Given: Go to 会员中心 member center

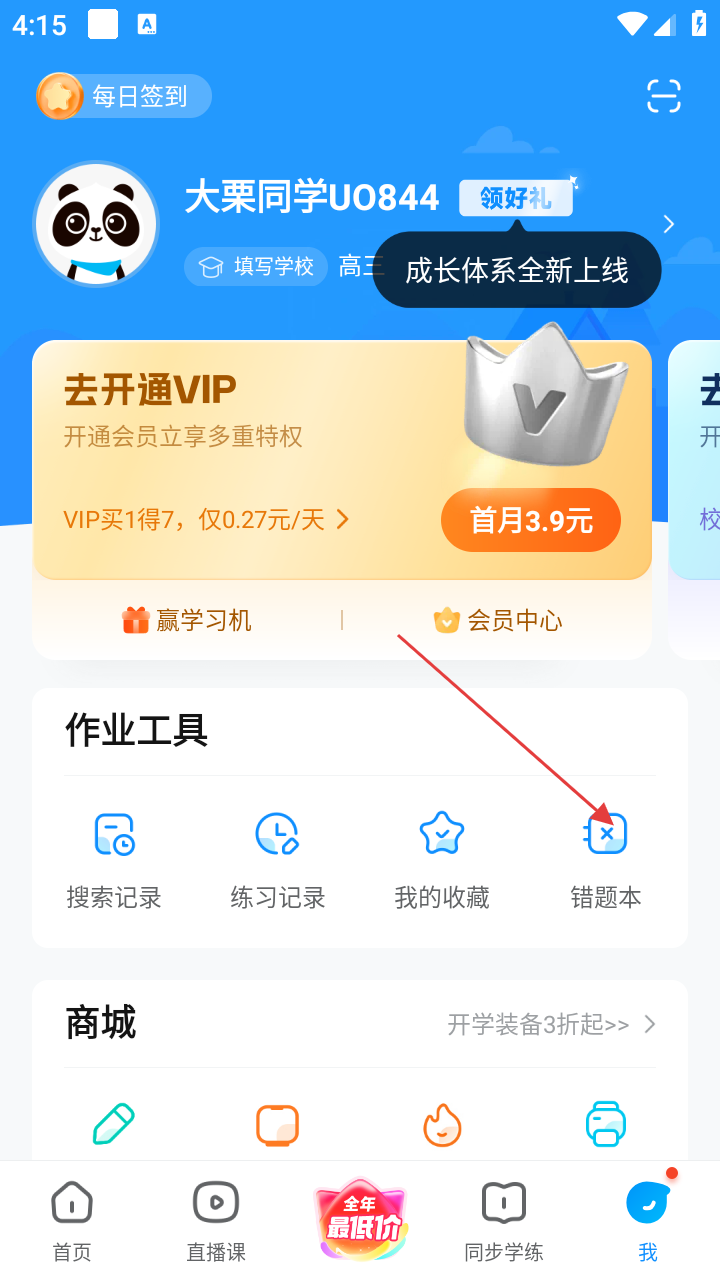Looking at the screenshot, I should pyautogui.click(x=498, y=621).
